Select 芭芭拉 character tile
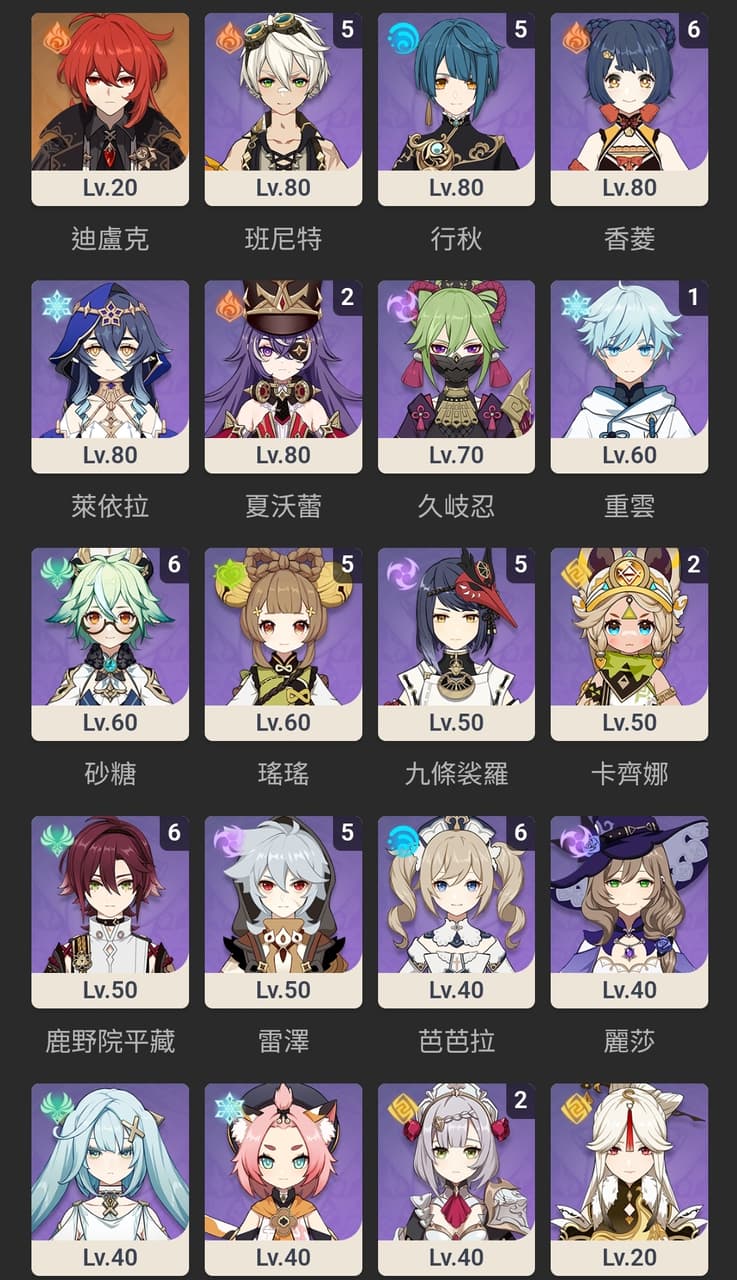The width and height of the screenshot is (737, 1280). (456, 911)
